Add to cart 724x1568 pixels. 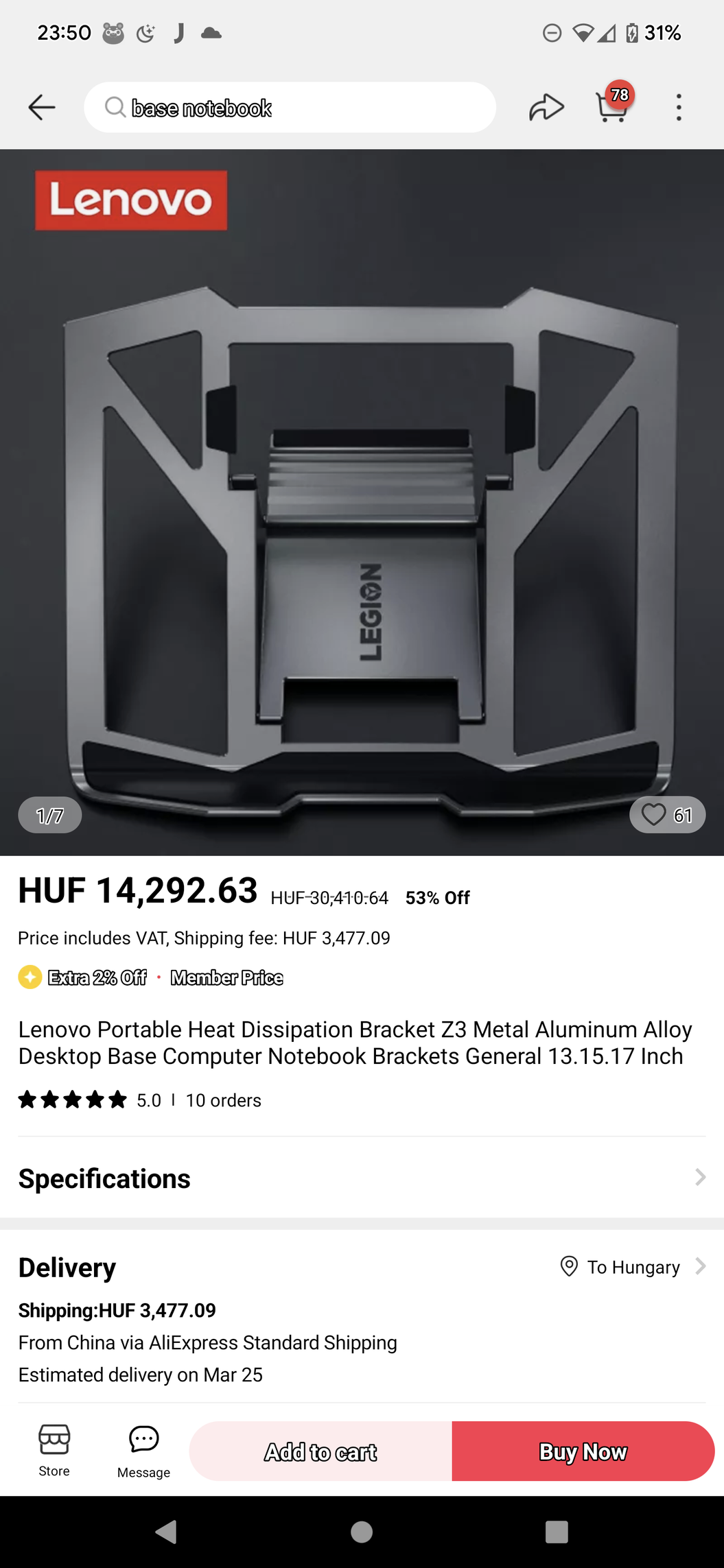coord(320,1451)
